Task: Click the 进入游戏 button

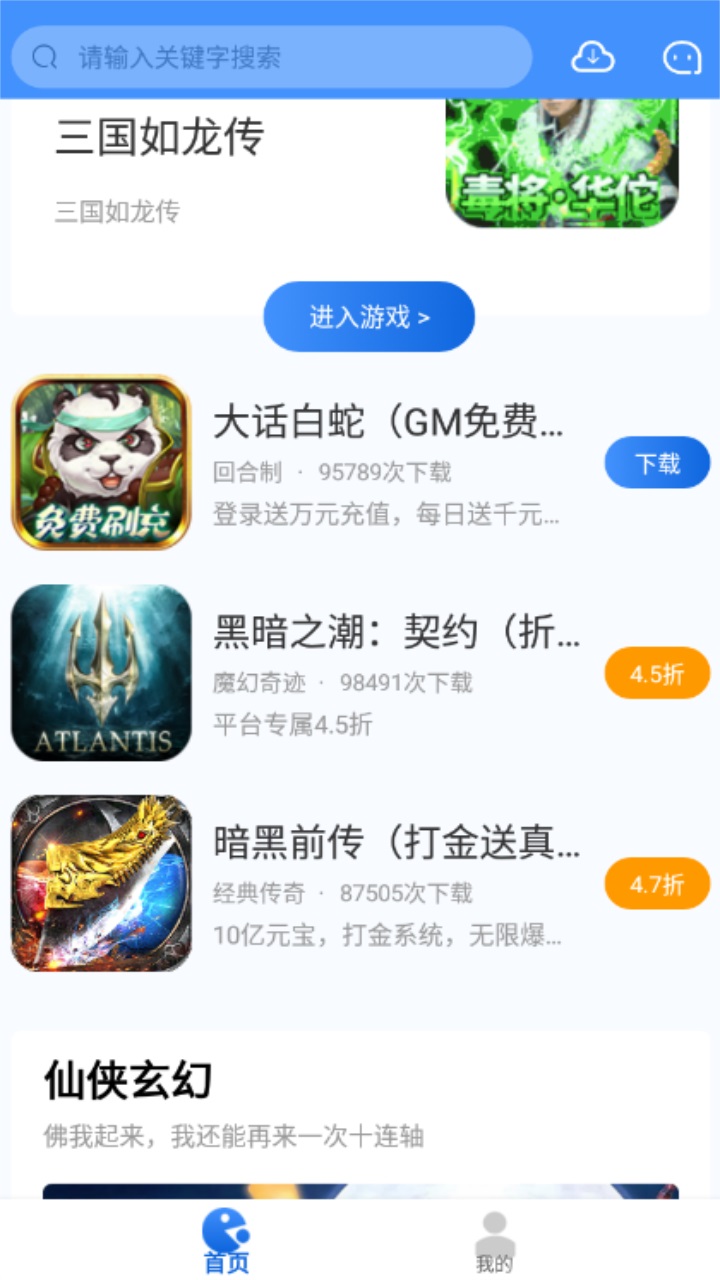Action: click(368, 315)
